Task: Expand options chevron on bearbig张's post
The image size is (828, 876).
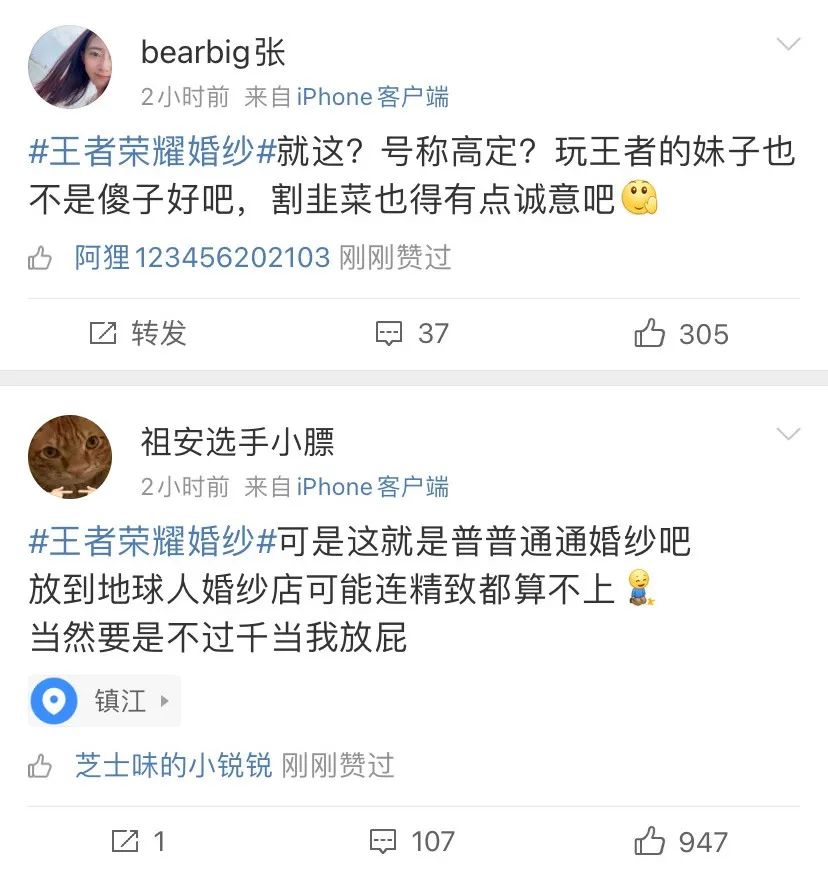Action: [789, 44]
